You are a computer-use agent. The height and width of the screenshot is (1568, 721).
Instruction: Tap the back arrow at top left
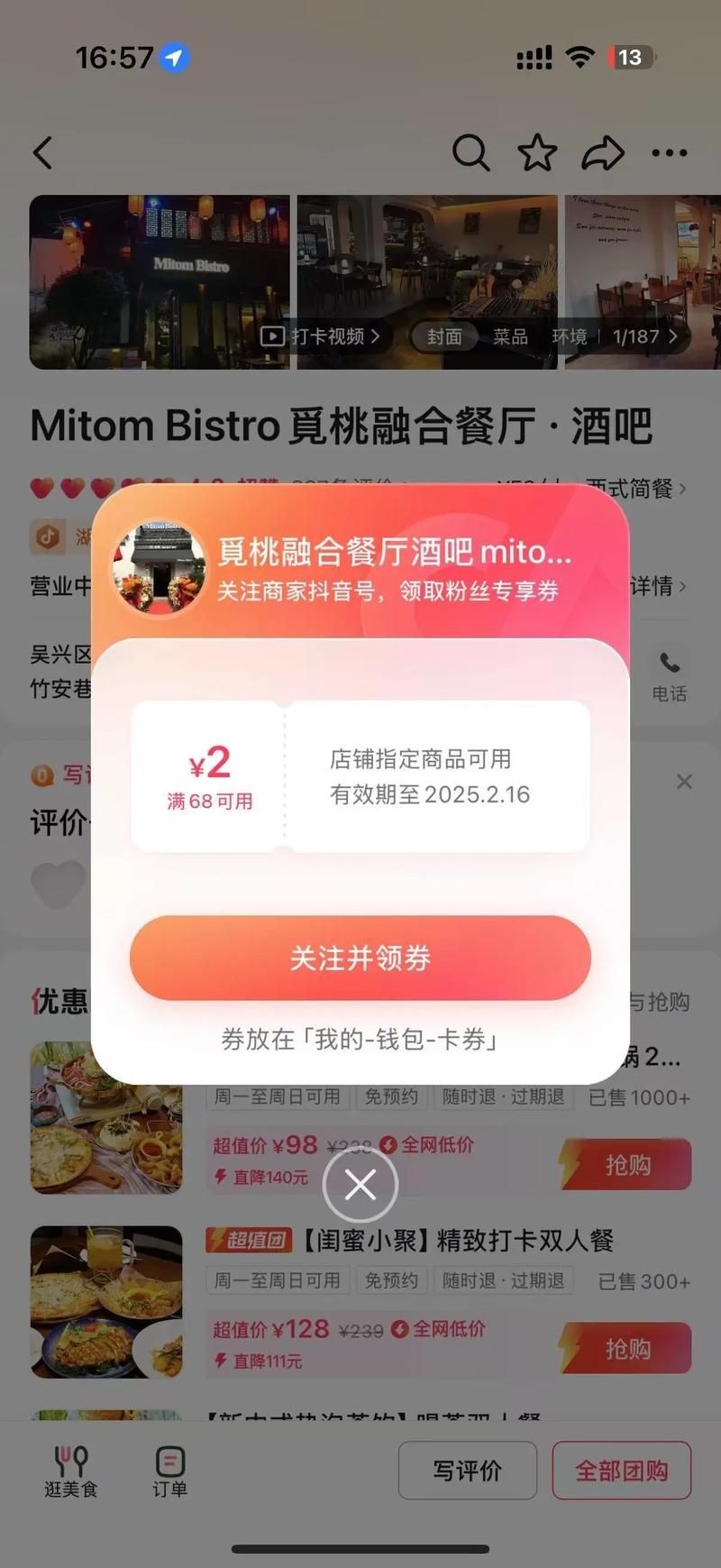click(x=42, y=153)
